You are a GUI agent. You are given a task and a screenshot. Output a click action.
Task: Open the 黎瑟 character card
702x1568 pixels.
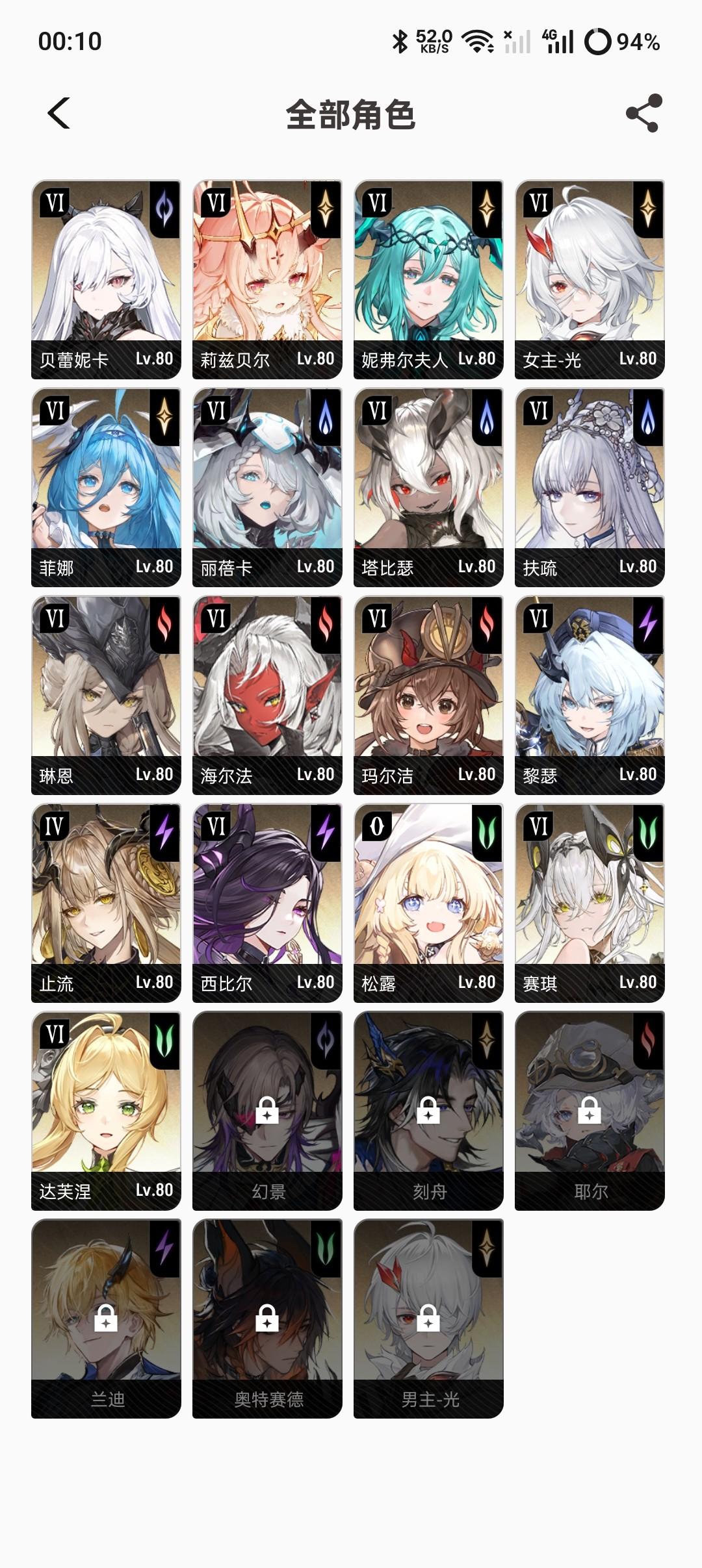(590, 695)
